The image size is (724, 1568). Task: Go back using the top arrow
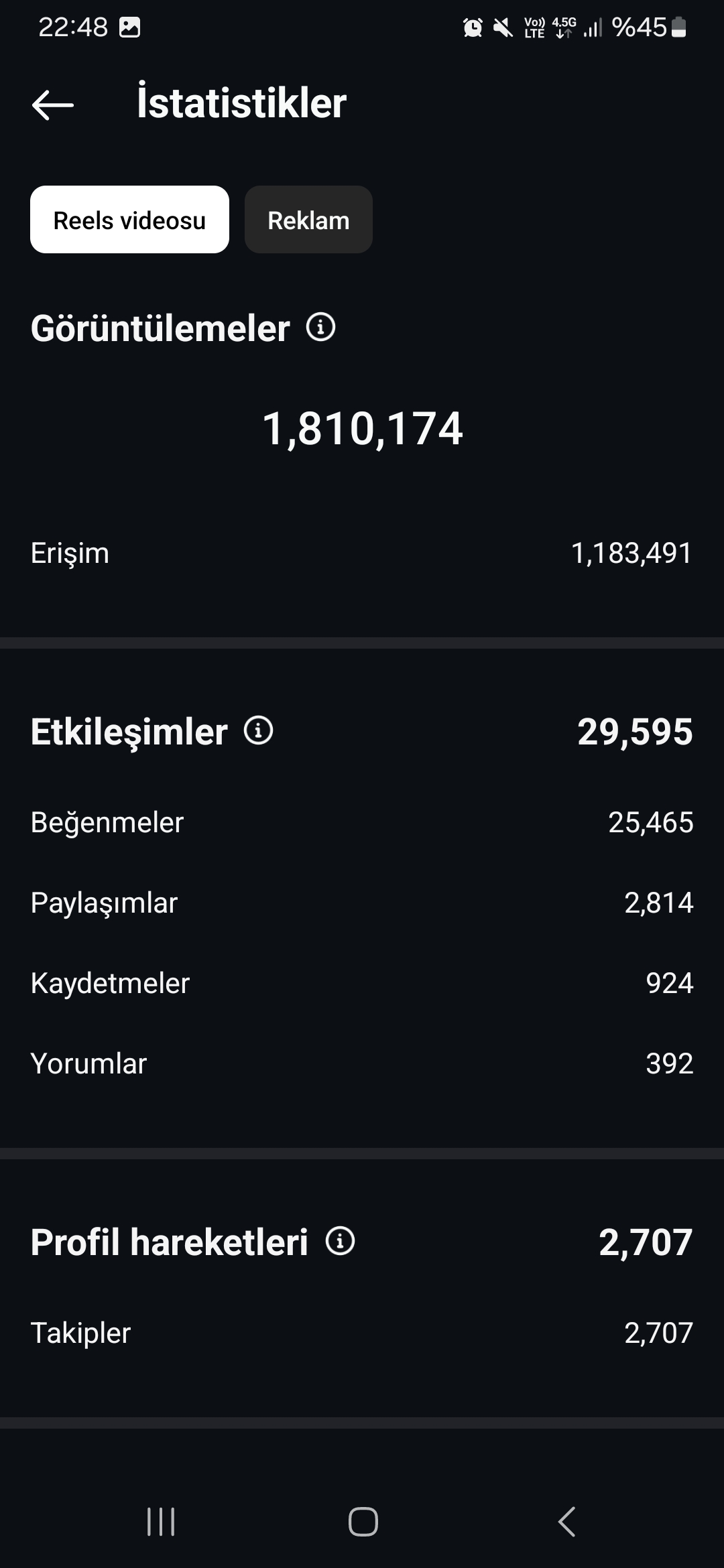(52, 105)
